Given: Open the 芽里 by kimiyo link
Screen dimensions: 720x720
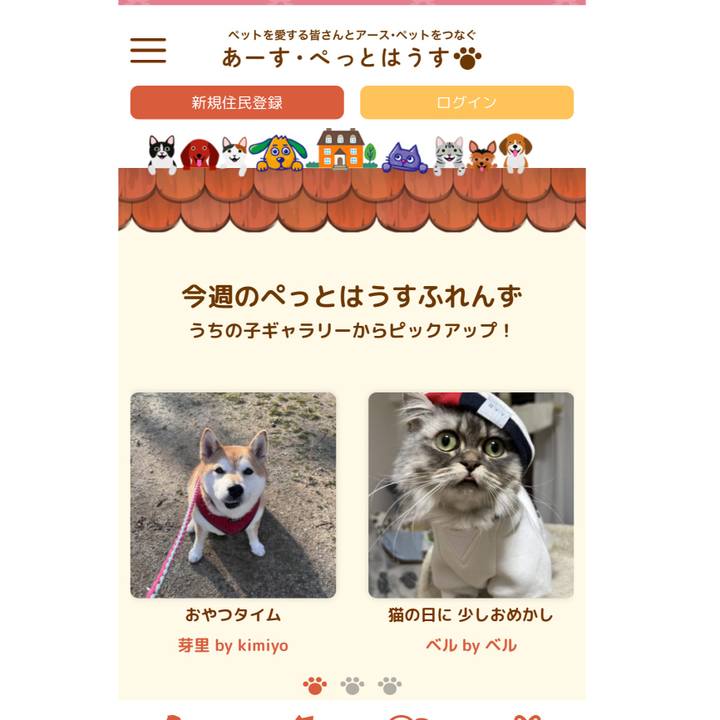Looking at the screenshot, I should point(233,646).
